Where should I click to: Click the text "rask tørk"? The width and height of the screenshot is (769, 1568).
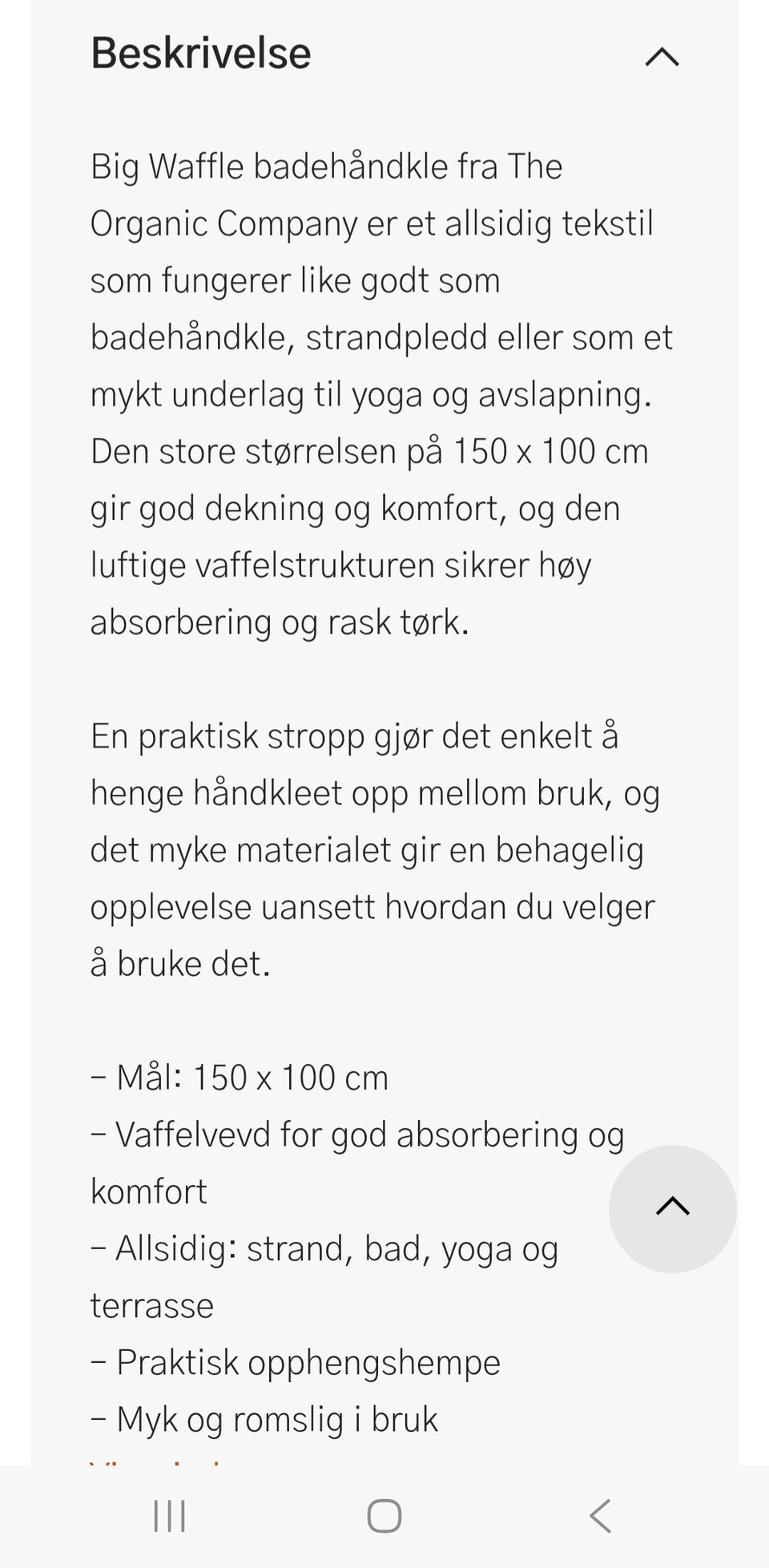[x=396, y=621]
